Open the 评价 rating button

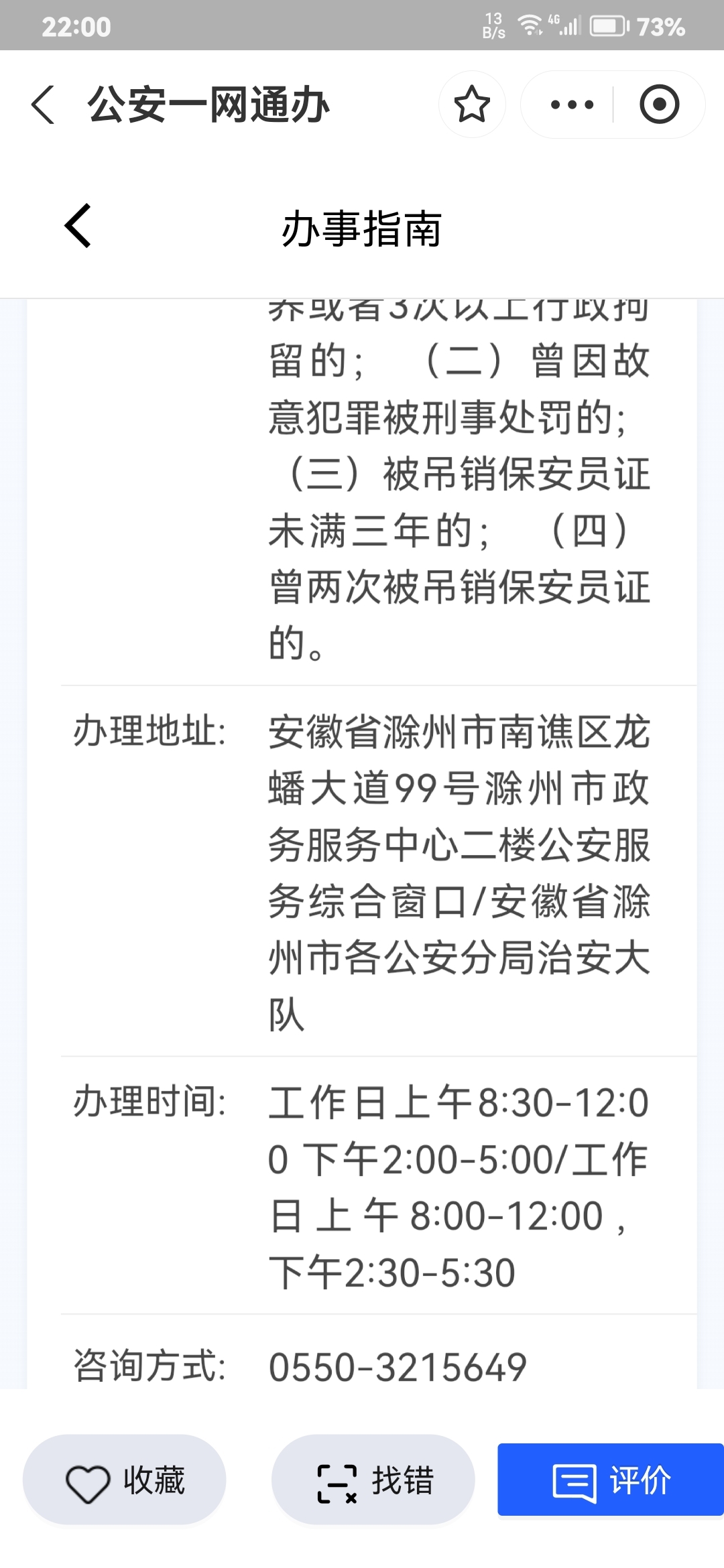click(x=611, y=1479)
